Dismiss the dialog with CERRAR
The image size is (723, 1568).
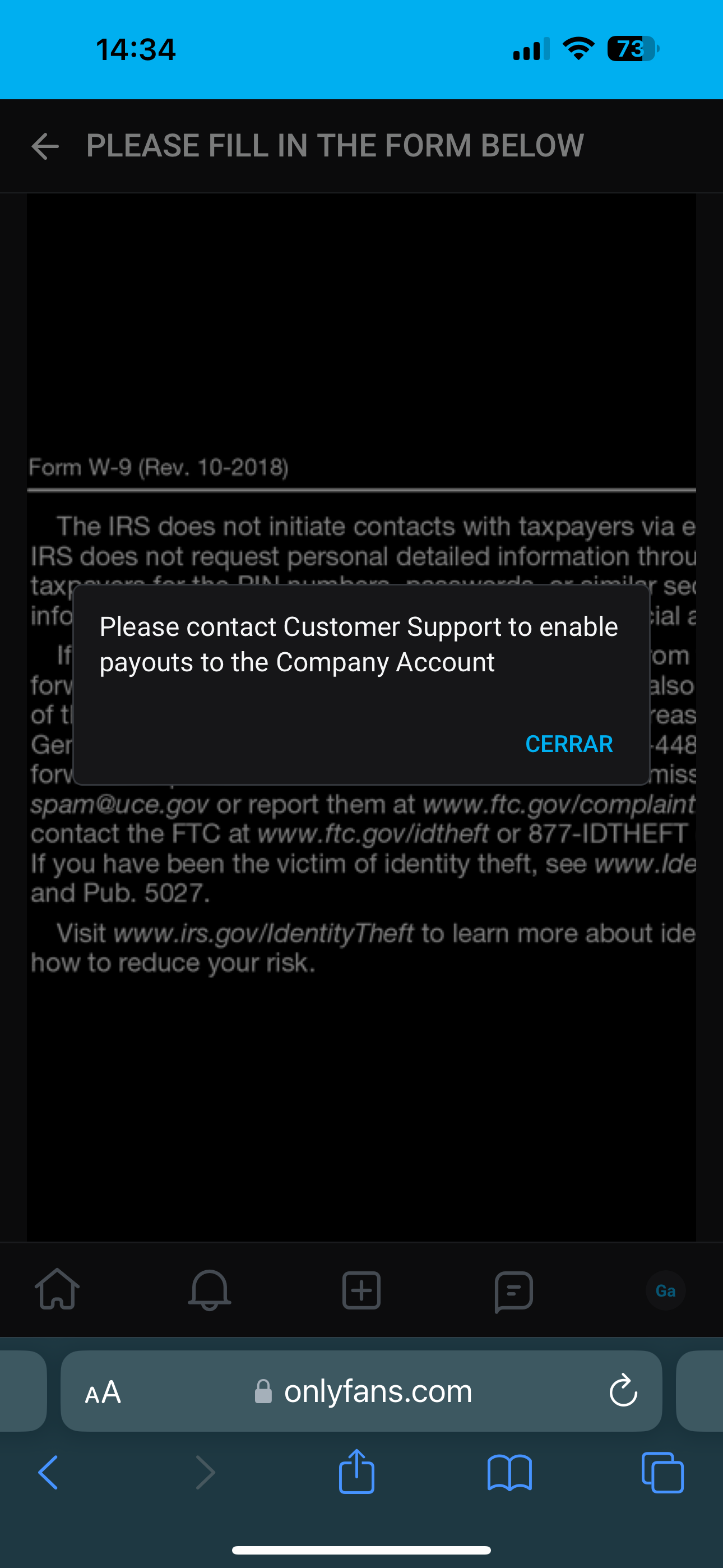568,743
